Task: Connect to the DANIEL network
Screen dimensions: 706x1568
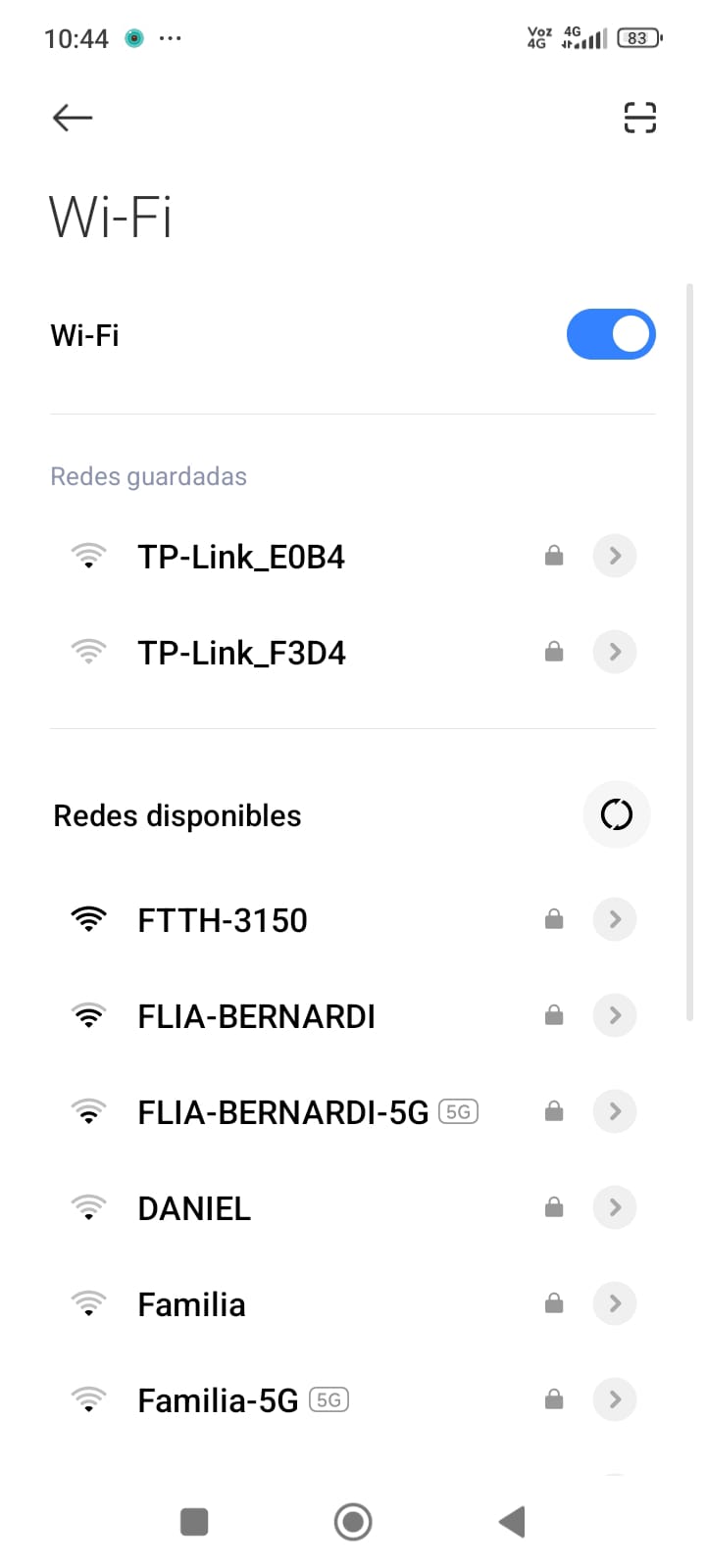Action: point(194,1208)
